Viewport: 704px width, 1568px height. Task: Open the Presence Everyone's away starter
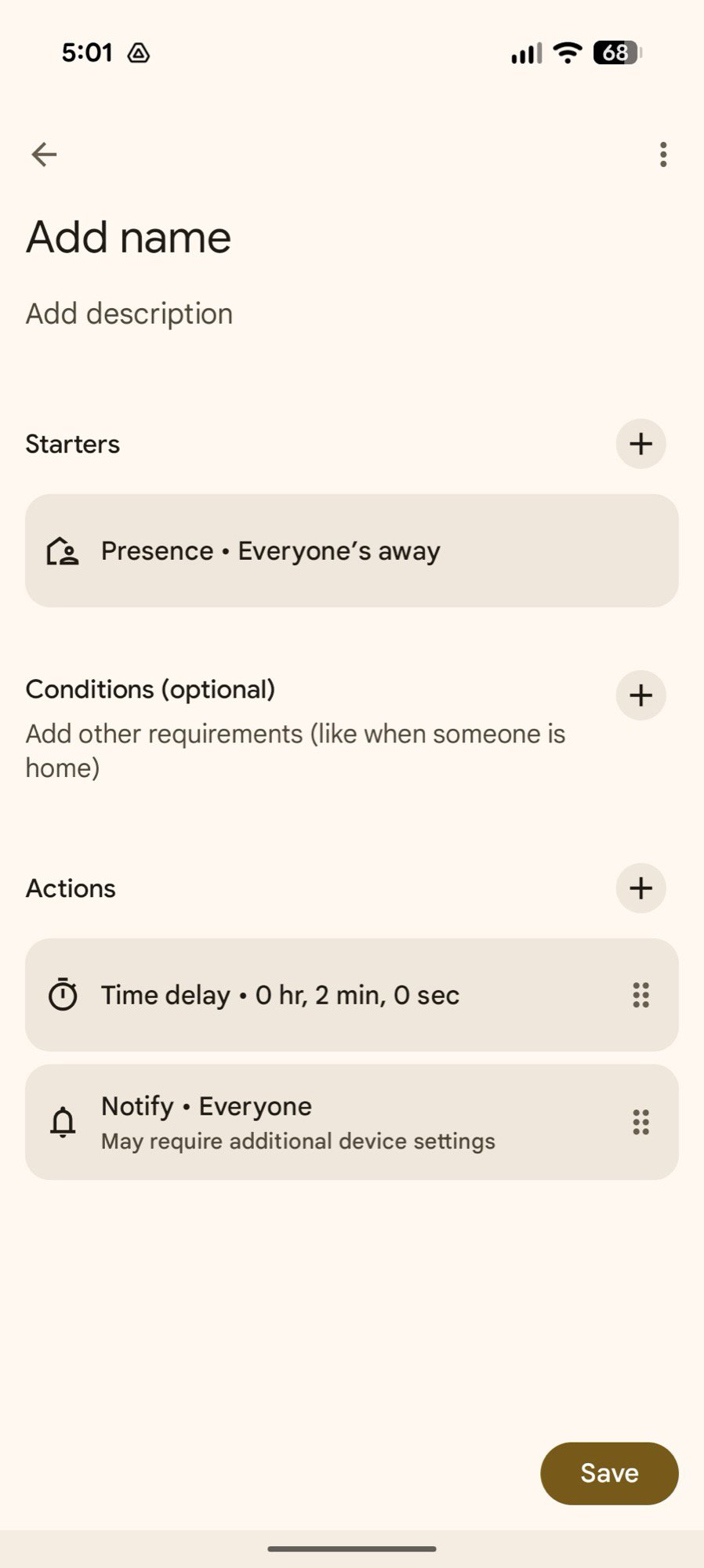click(351, 550)
